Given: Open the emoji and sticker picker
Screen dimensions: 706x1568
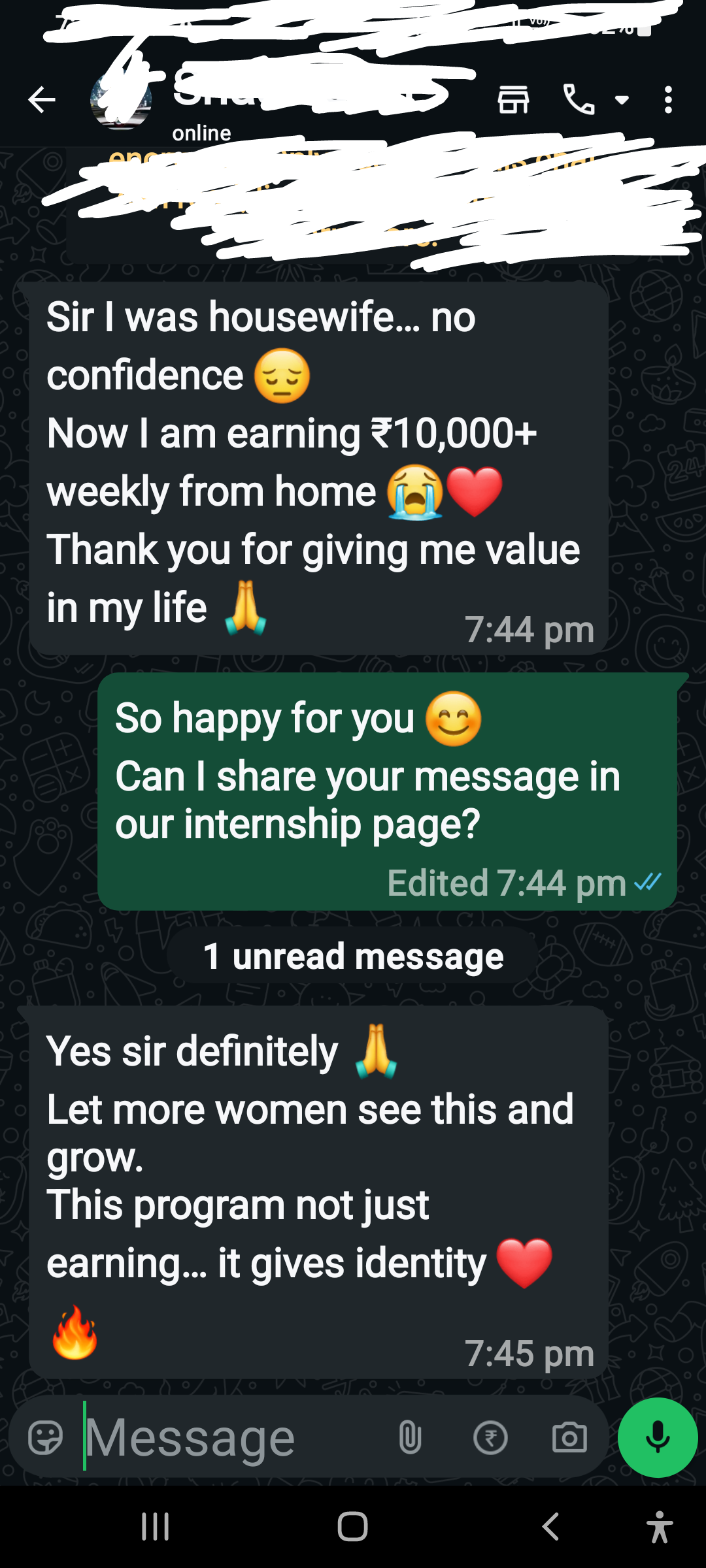Looking at the screenshot, I should pyautogui.click(x=46, y=1437).
